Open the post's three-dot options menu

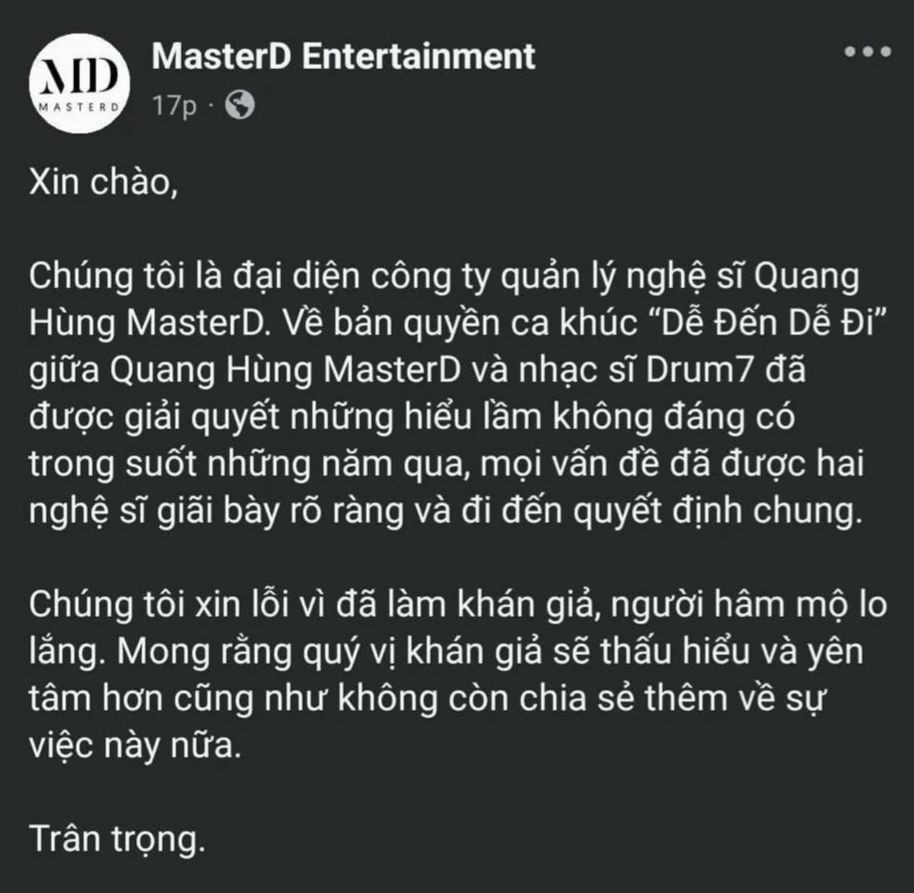coord(867,52)
